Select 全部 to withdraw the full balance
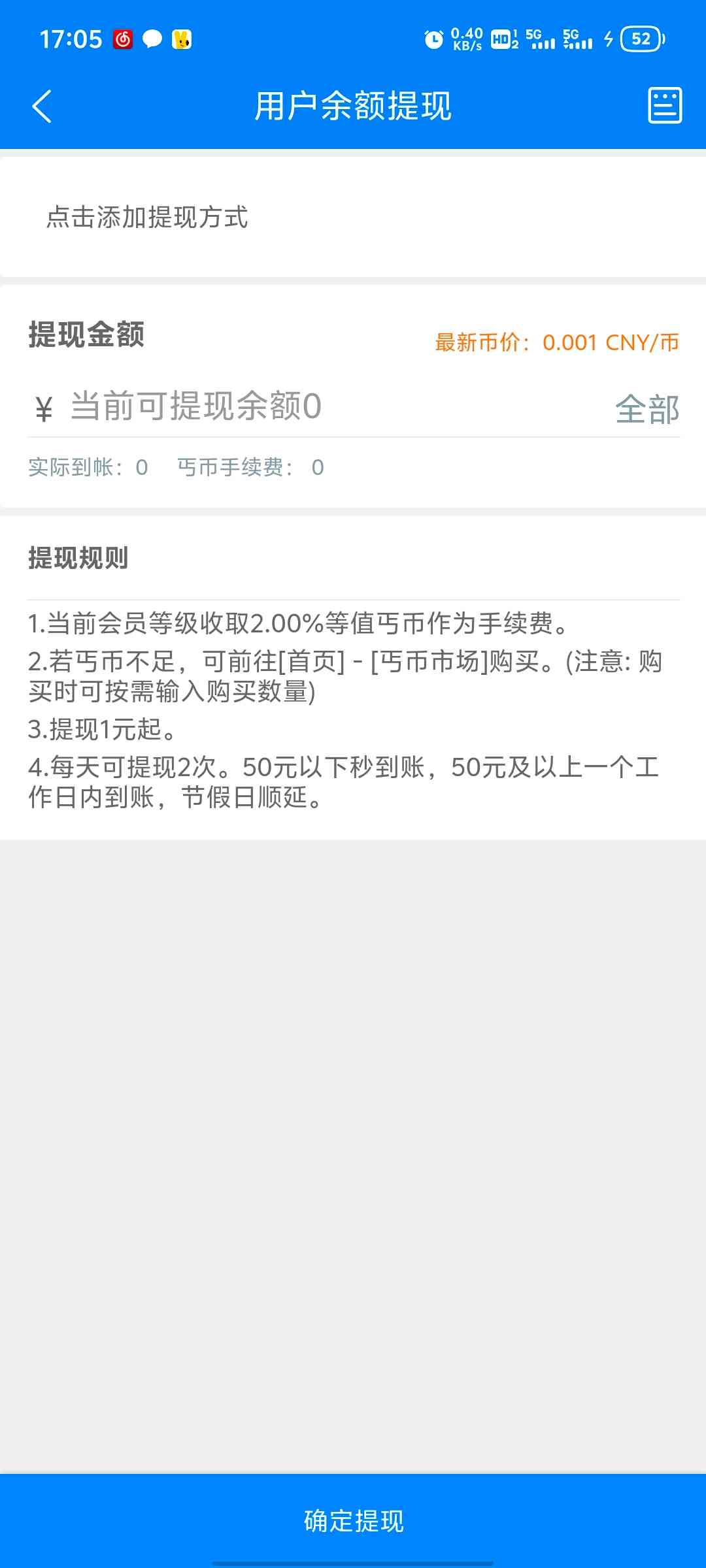The width and height of the screenshot is (706, 1568). coord(647,410)
